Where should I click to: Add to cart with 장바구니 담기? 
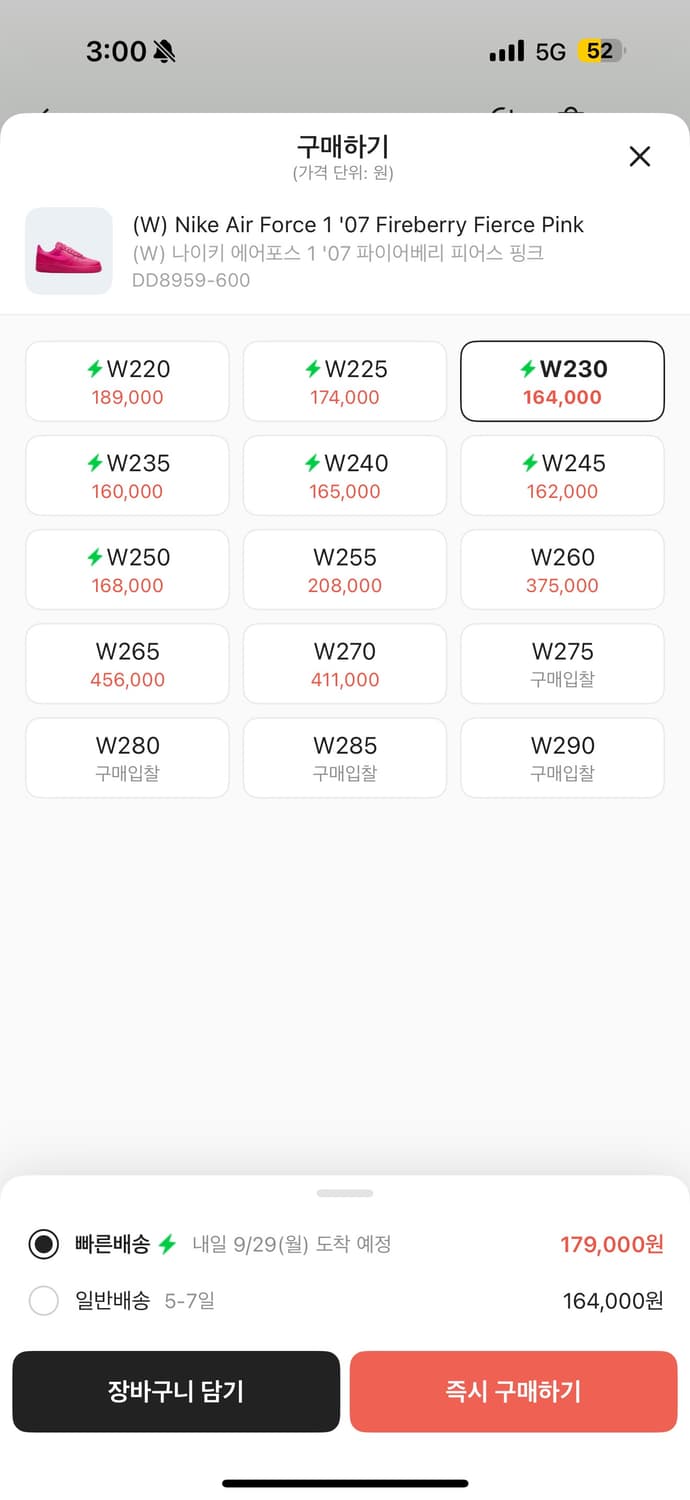point(176,1391)
